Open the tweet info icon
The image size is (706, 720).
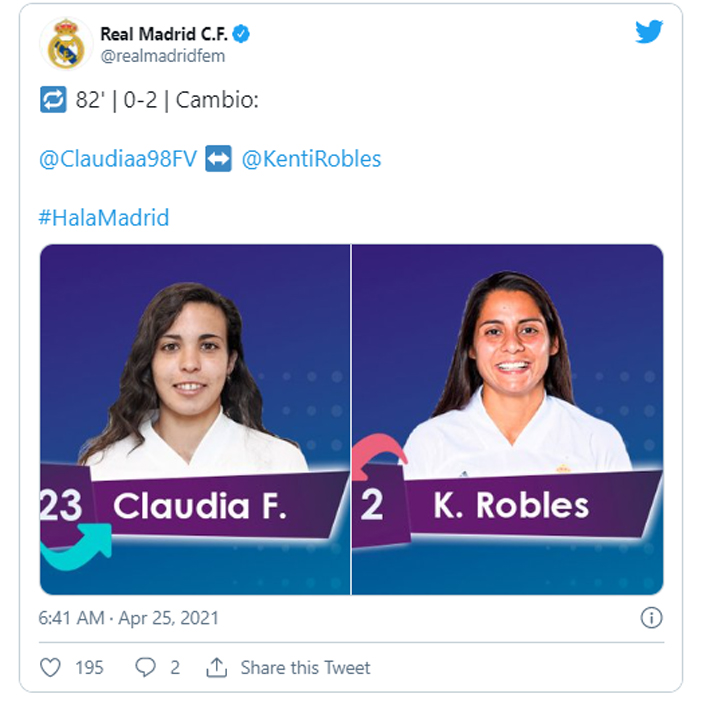pos(651,618)
